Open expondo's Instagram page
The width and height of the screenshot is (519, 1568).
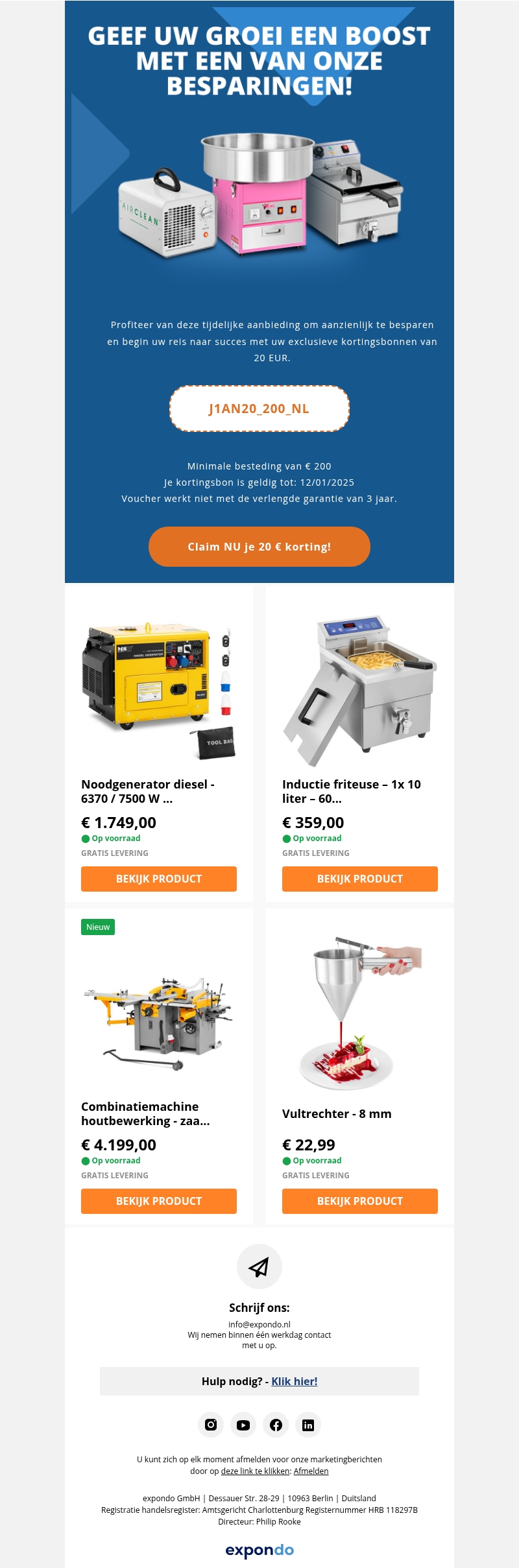[211, 1425]
